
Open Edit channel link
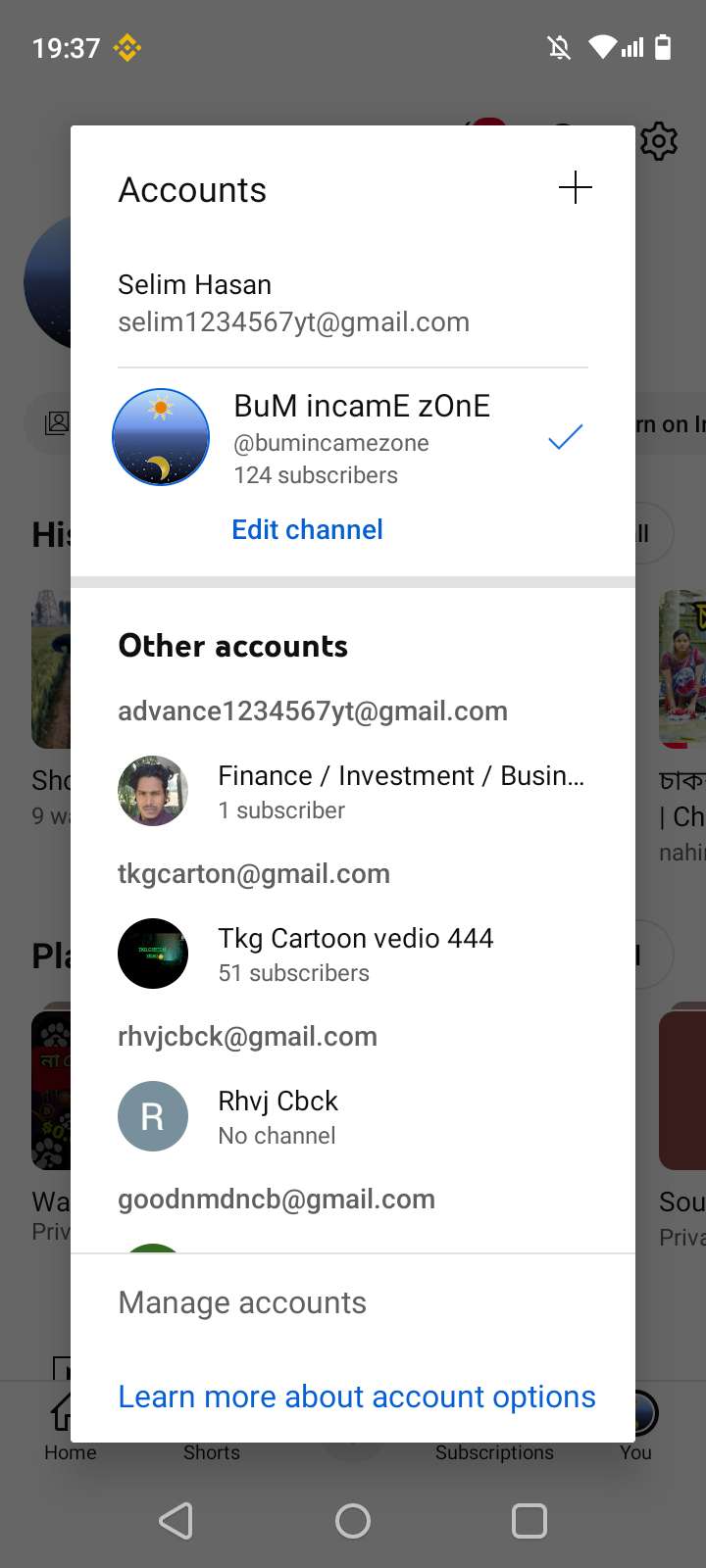coord(307,529)
